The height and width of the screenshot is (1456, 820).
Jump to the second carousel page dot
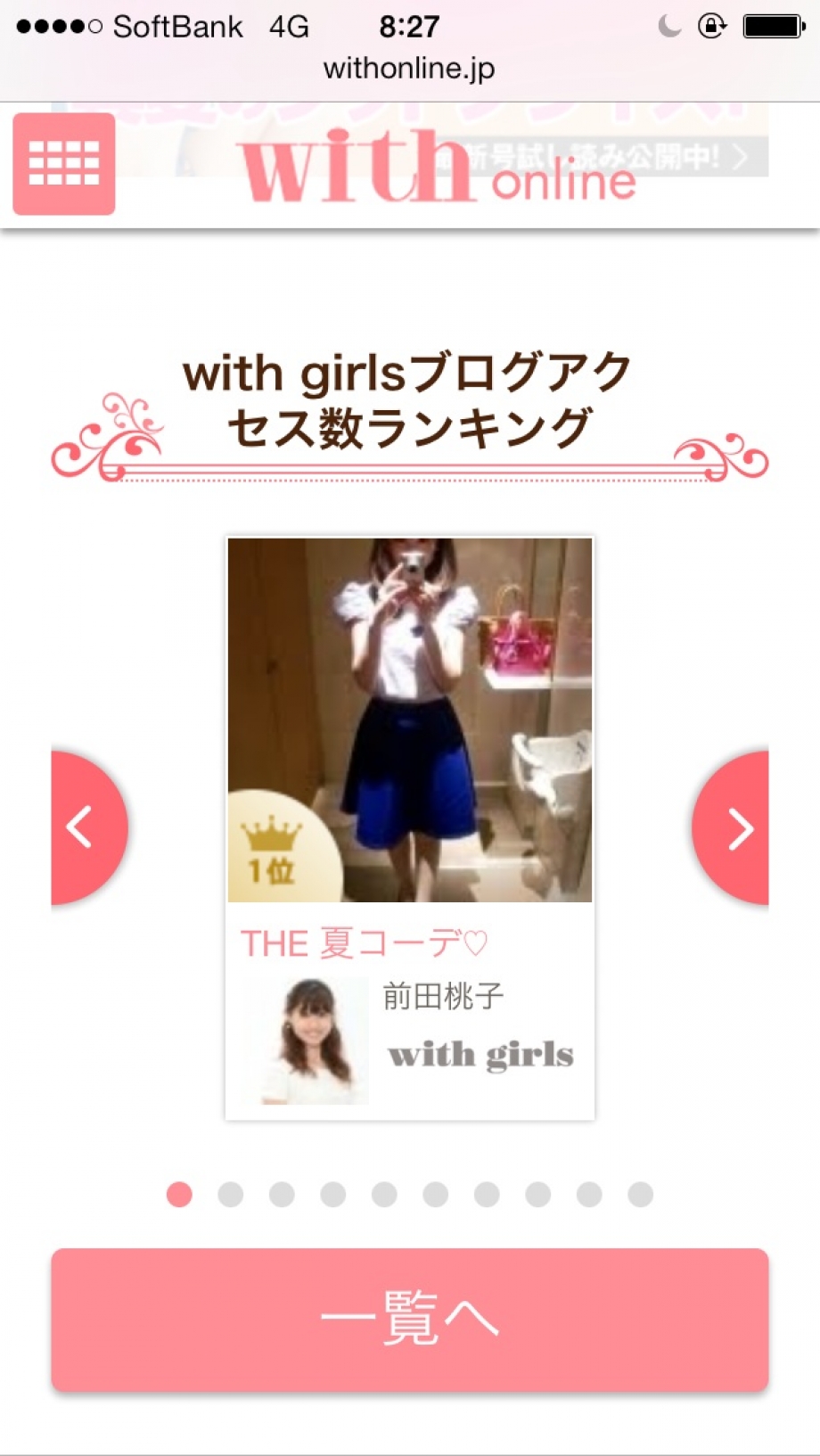[231, 1194]
